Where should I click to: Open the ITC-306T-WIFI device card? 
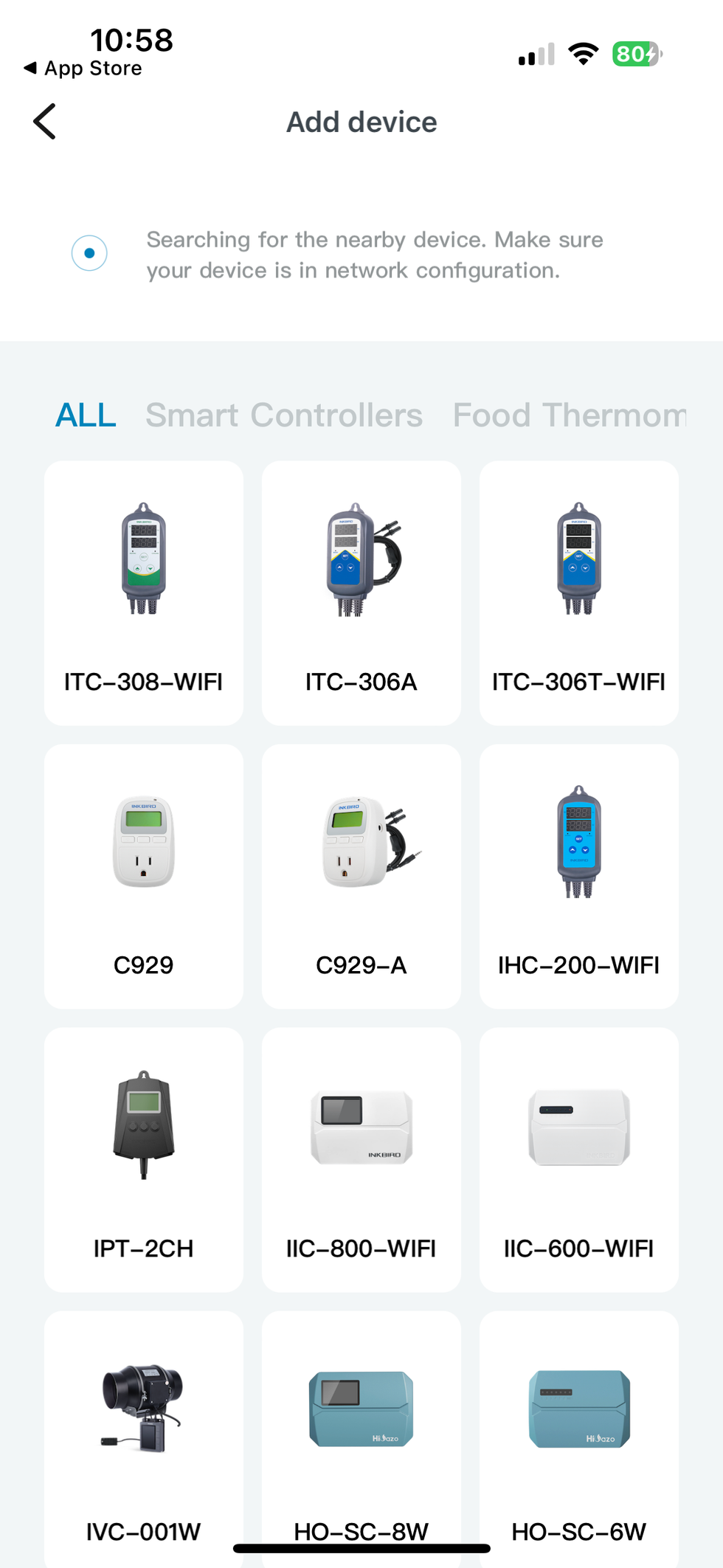click(579, 593)
